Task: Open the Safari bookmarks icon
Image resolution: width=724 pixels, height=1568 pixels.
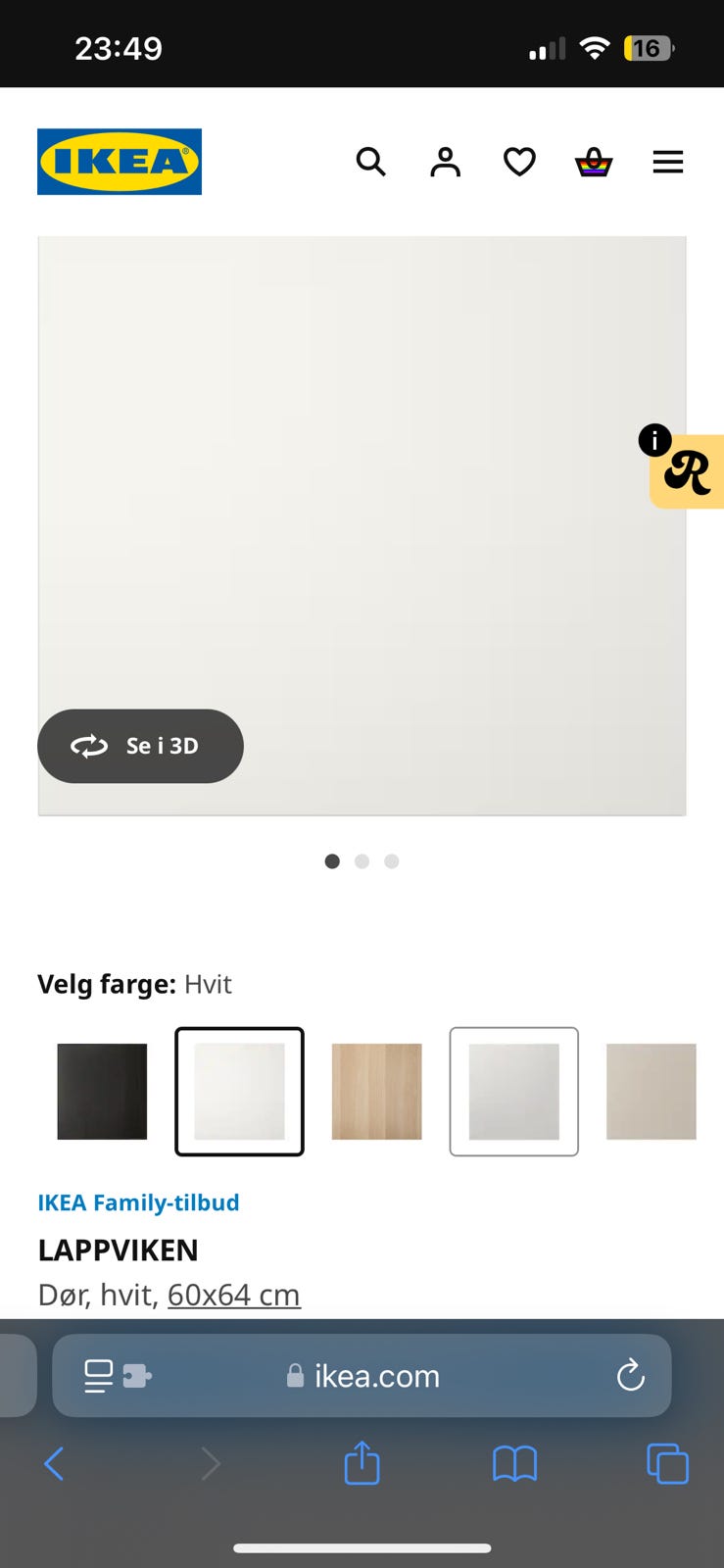Action: tap(516, 1463)
